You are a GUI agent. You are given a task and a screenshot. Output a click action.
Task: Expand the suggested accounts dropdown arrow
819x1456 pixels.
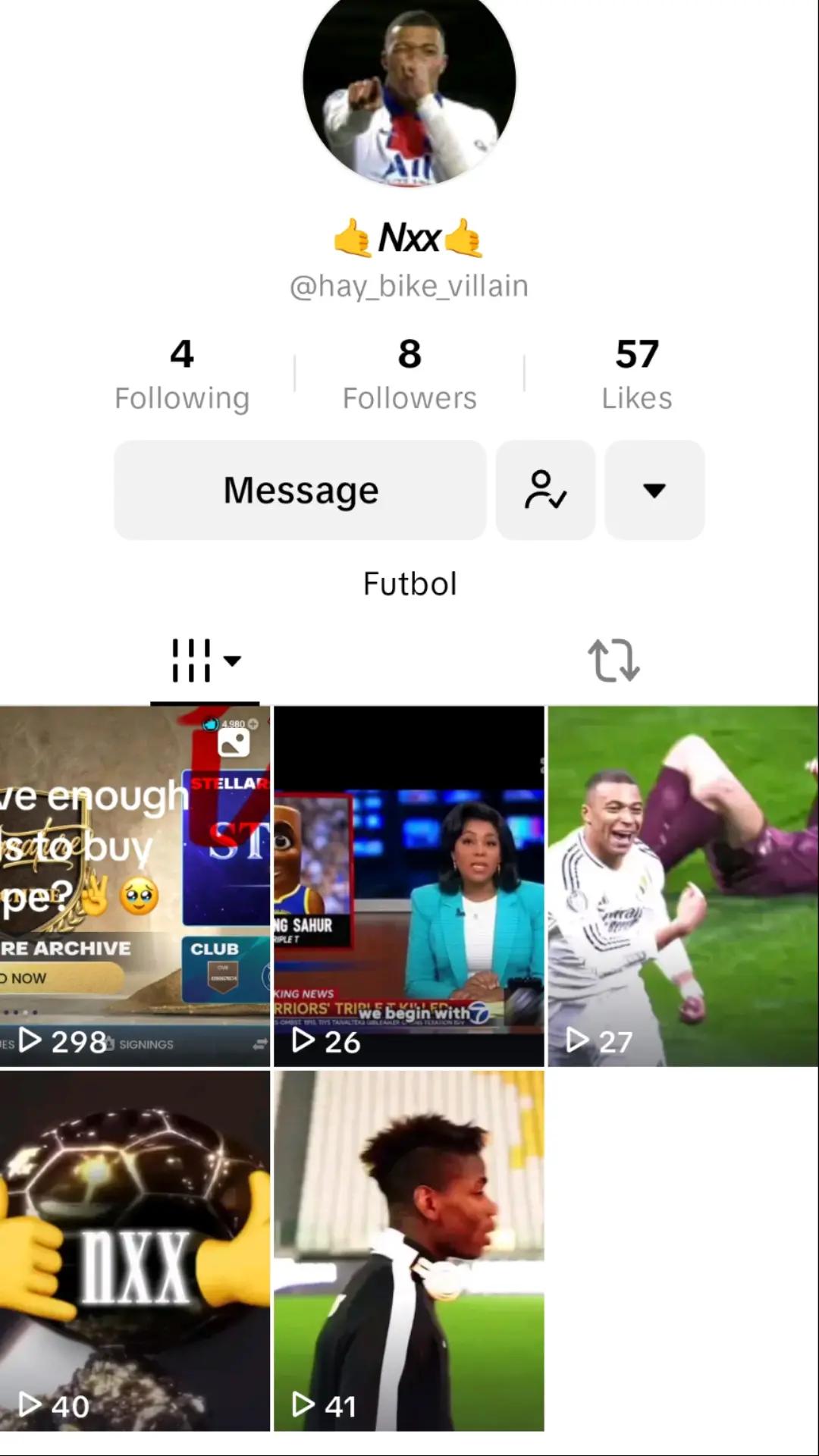click(654, 490)
